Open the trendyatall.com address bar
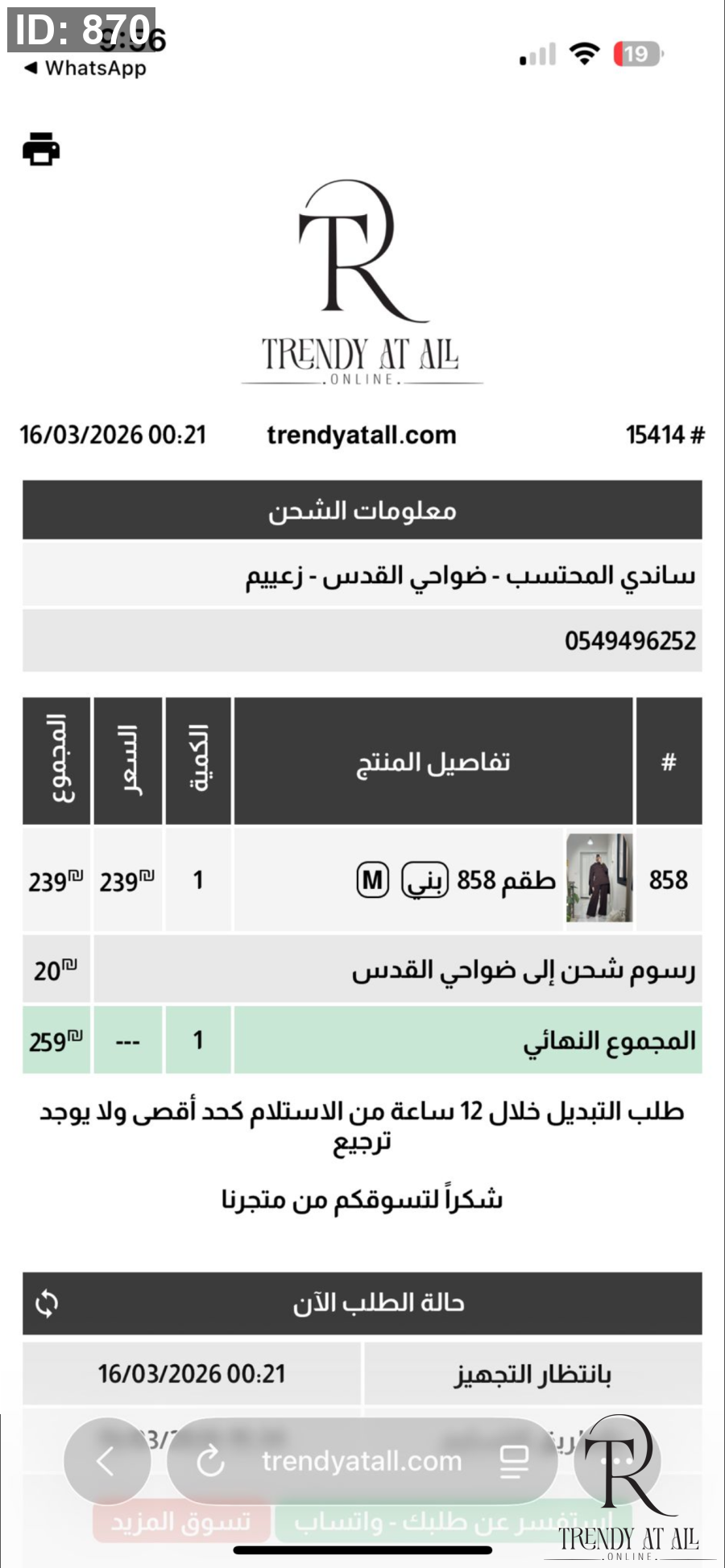This screenshot has height=1568, width=725. pos(362,1461)
